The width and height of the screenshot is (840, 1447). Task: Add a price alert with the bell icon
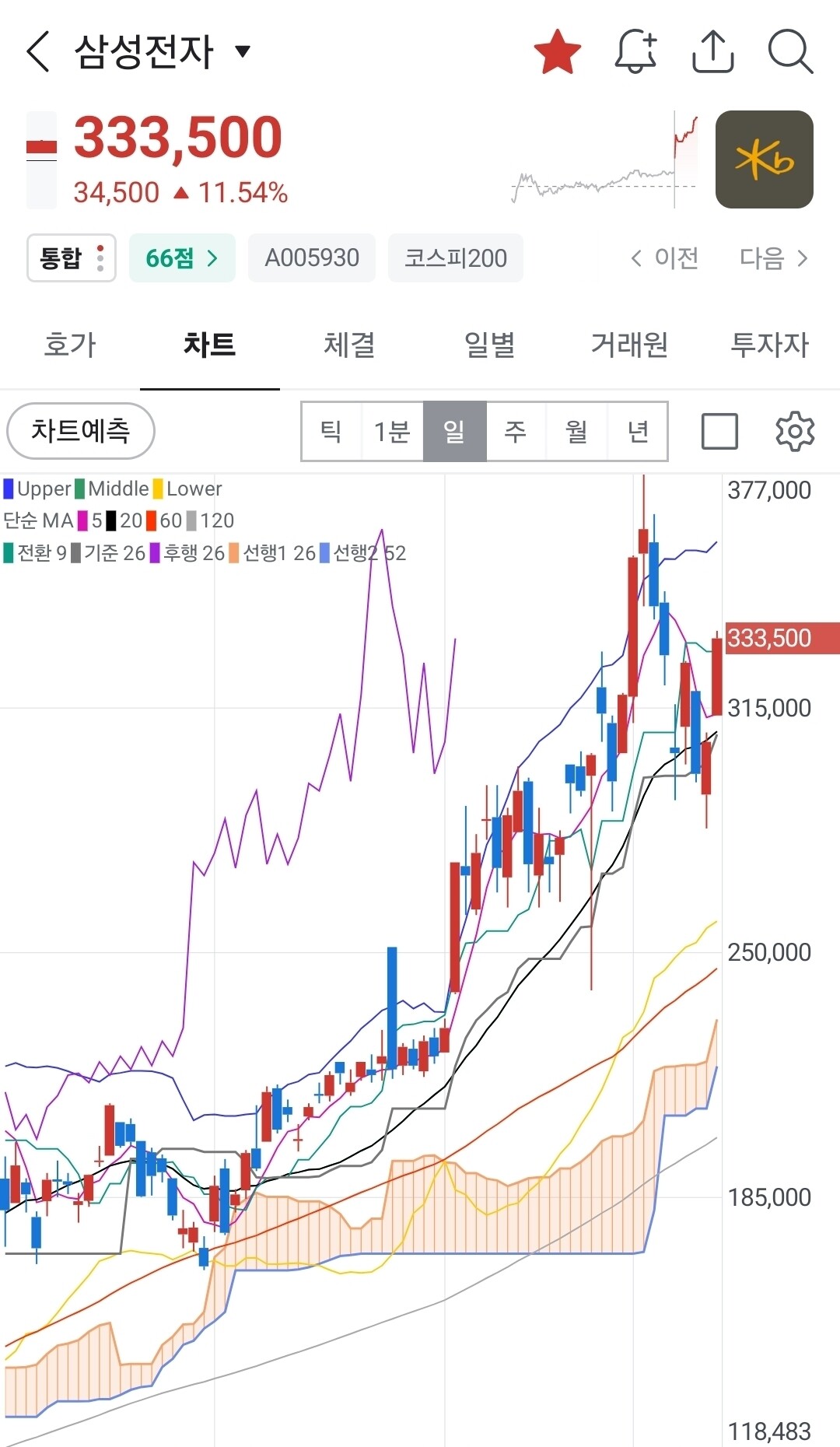(635, 52)
